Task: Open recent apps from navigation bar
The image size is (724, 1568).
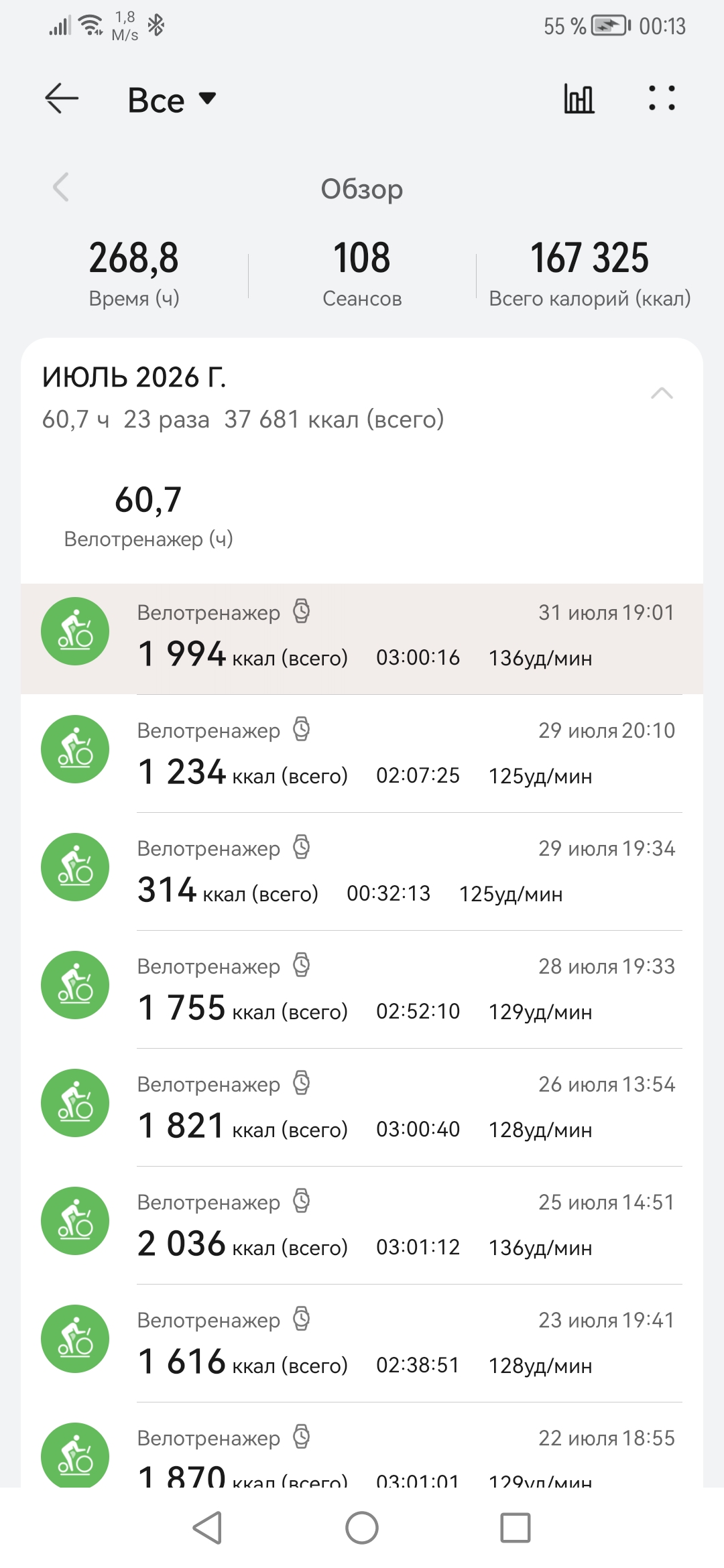Action: point(516,1528)
